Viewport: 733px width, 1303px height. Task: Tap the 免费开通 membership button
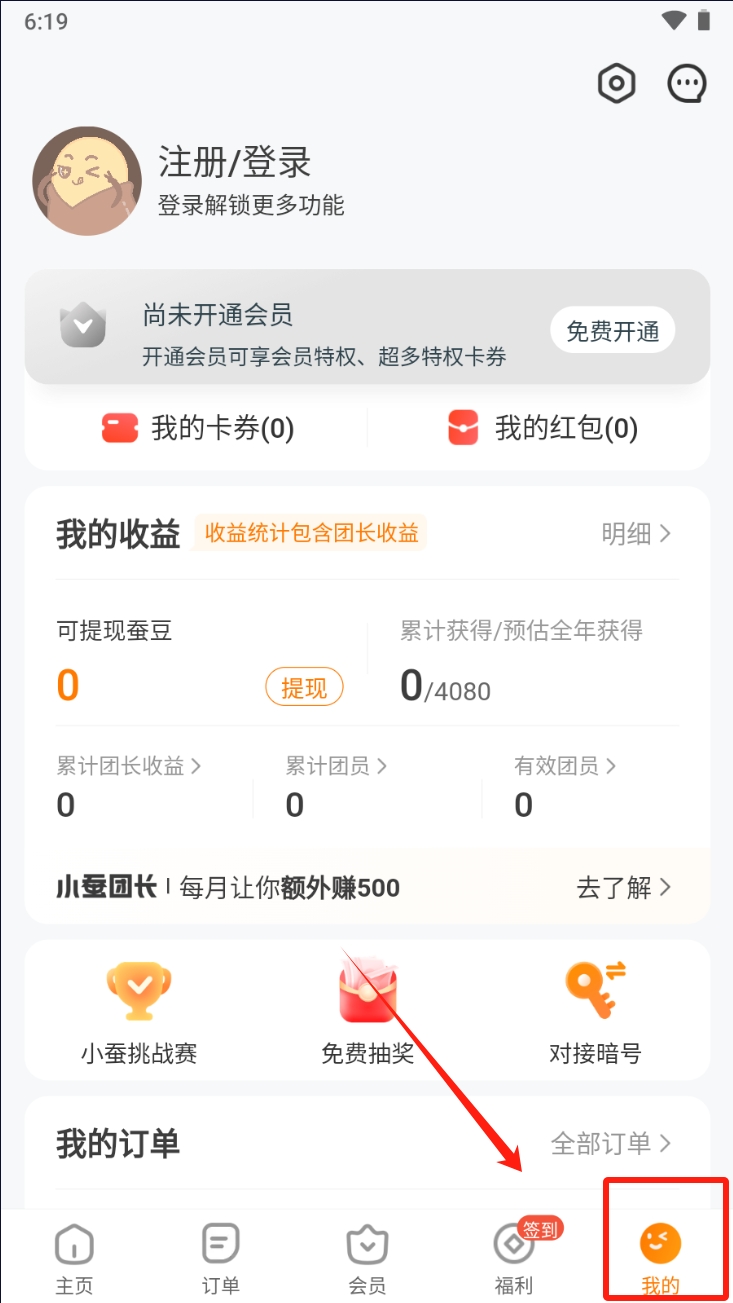612,331
